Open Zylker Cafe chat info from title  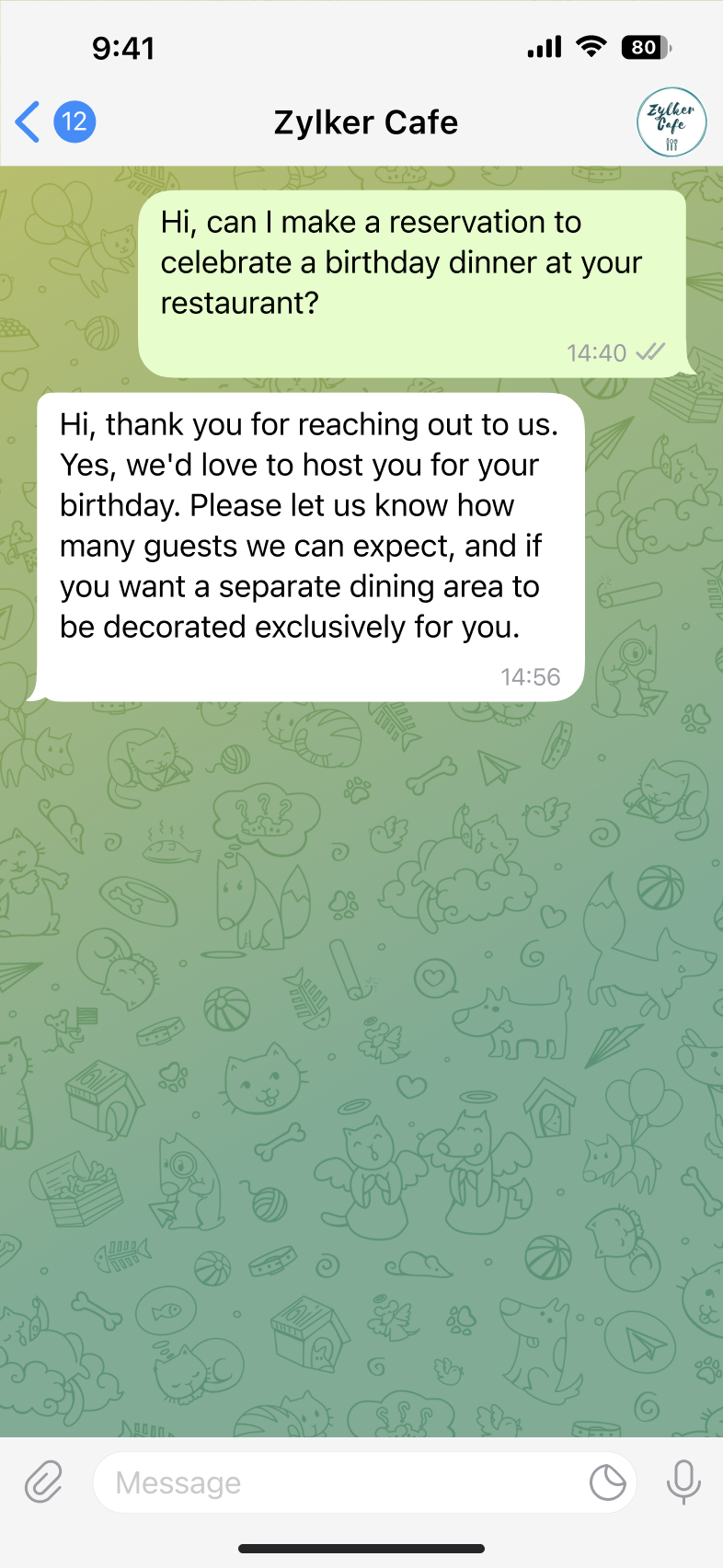coord(365,122)
